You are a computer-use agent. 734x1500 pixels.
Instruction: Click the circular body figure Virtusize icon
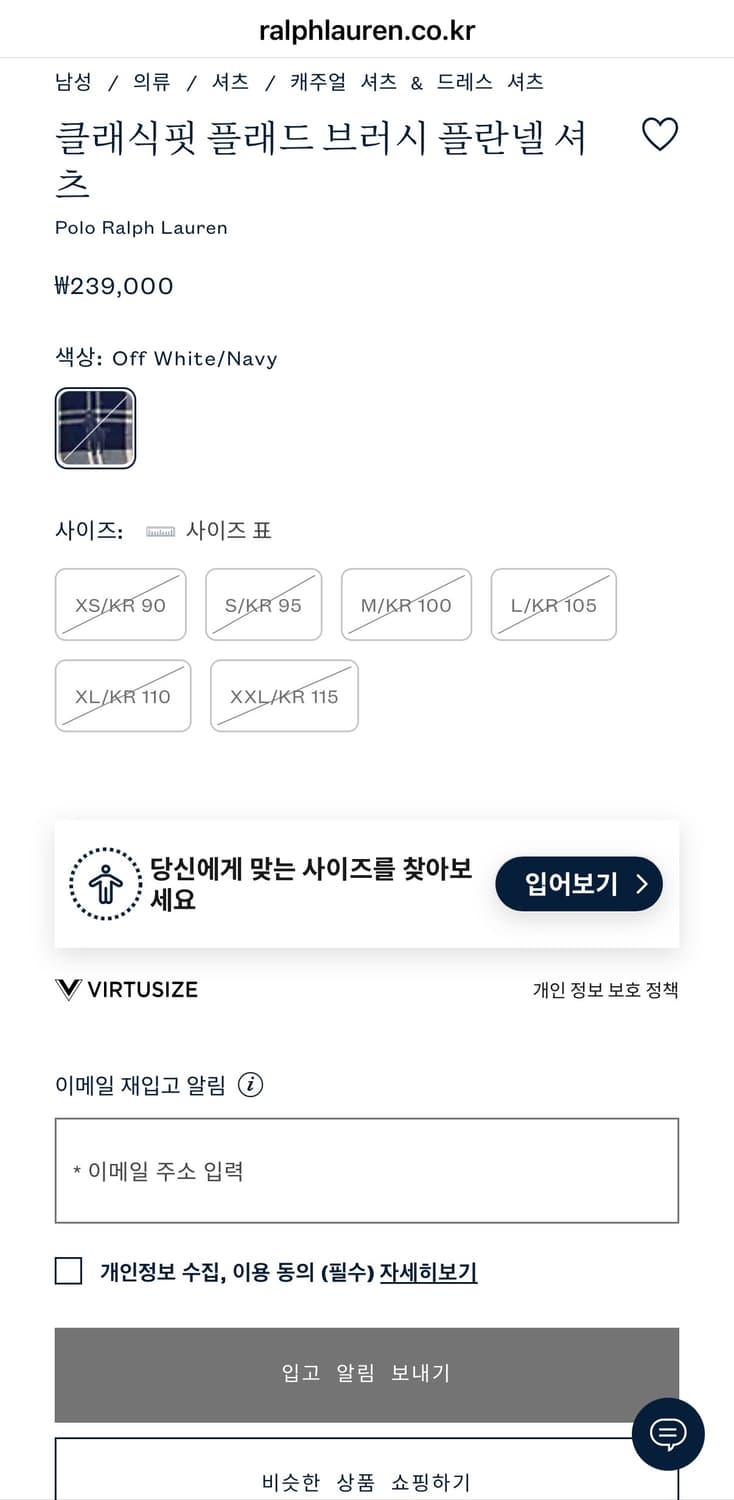(x=105, y=883)
